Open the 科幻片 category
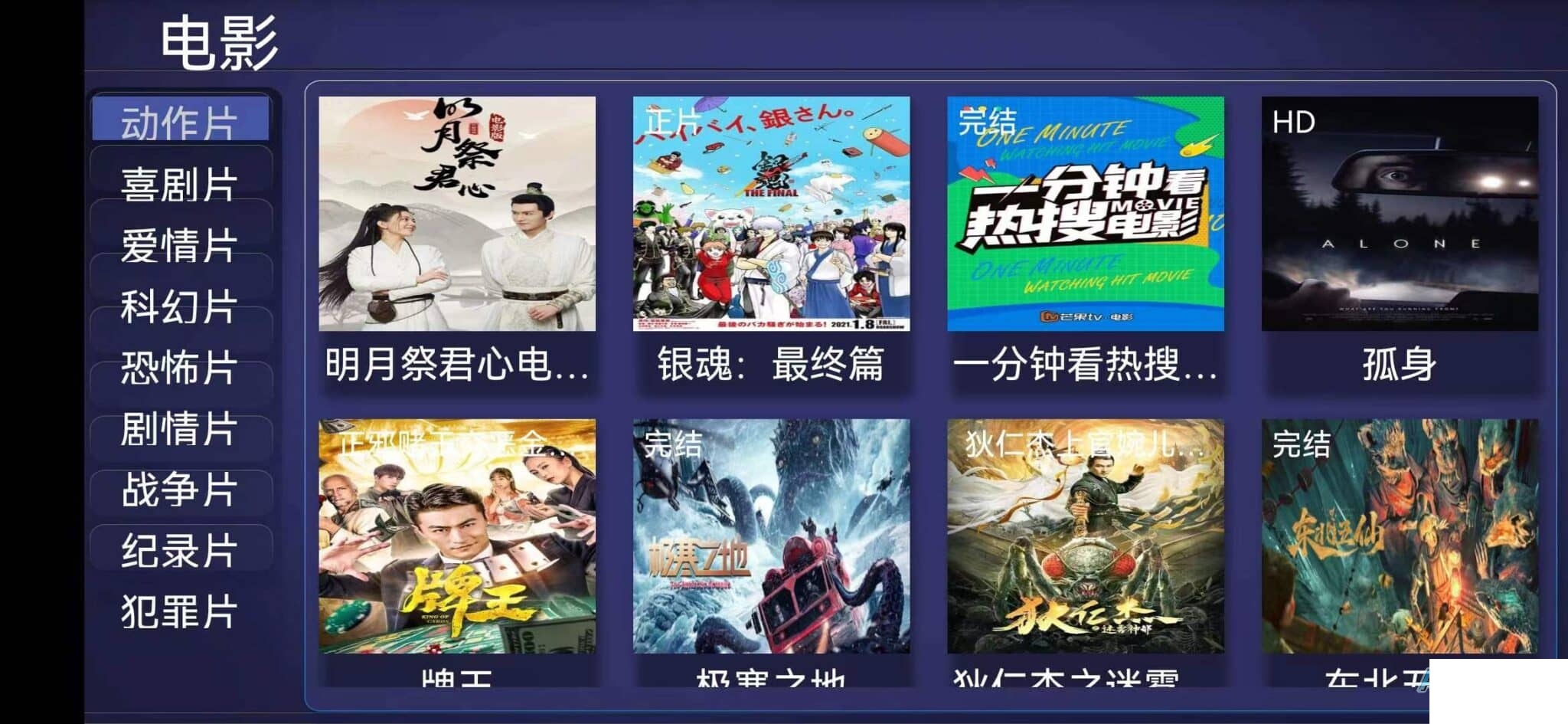The height and width of the screenshot is (724, 1568). pyautogui.click(x=180, y=306)
